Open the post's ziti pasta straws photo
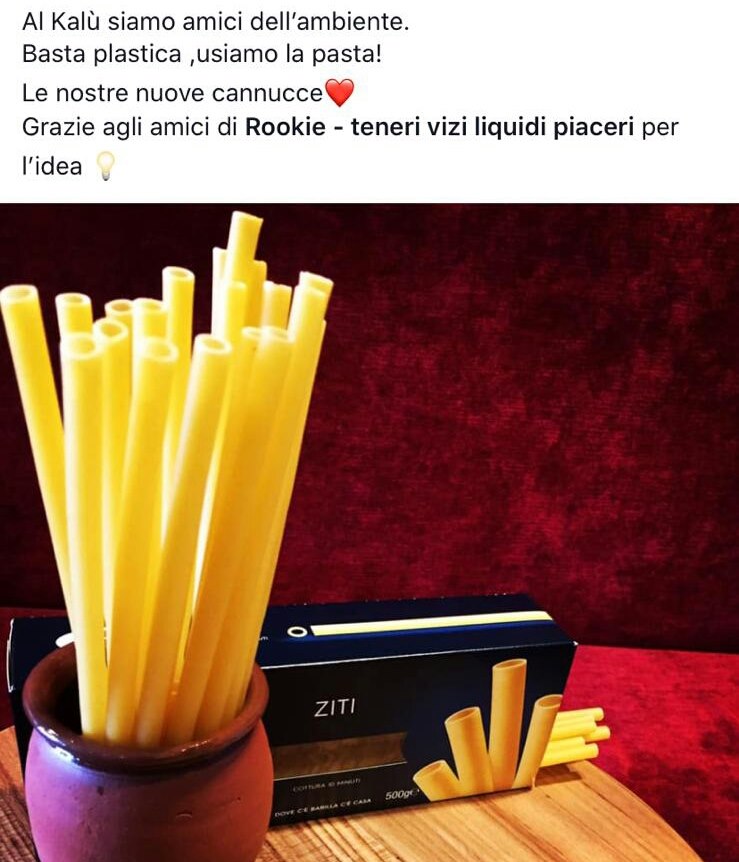This screenshot has height=862, width=739. 369,532
